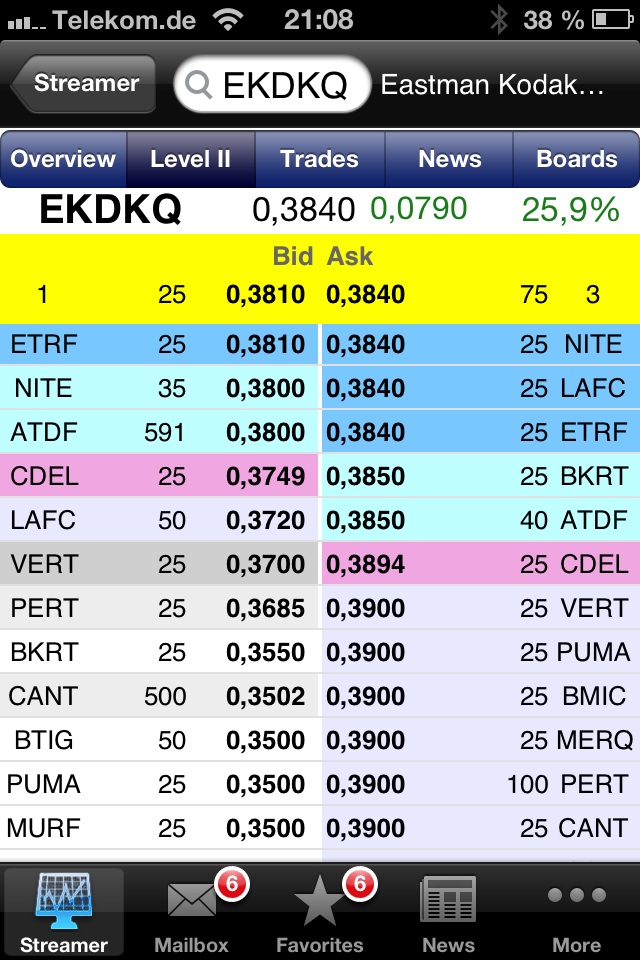Tap the EKDKQ symbol search field
Viewport: 640px width, 960px height.
(x=272, y=85)
